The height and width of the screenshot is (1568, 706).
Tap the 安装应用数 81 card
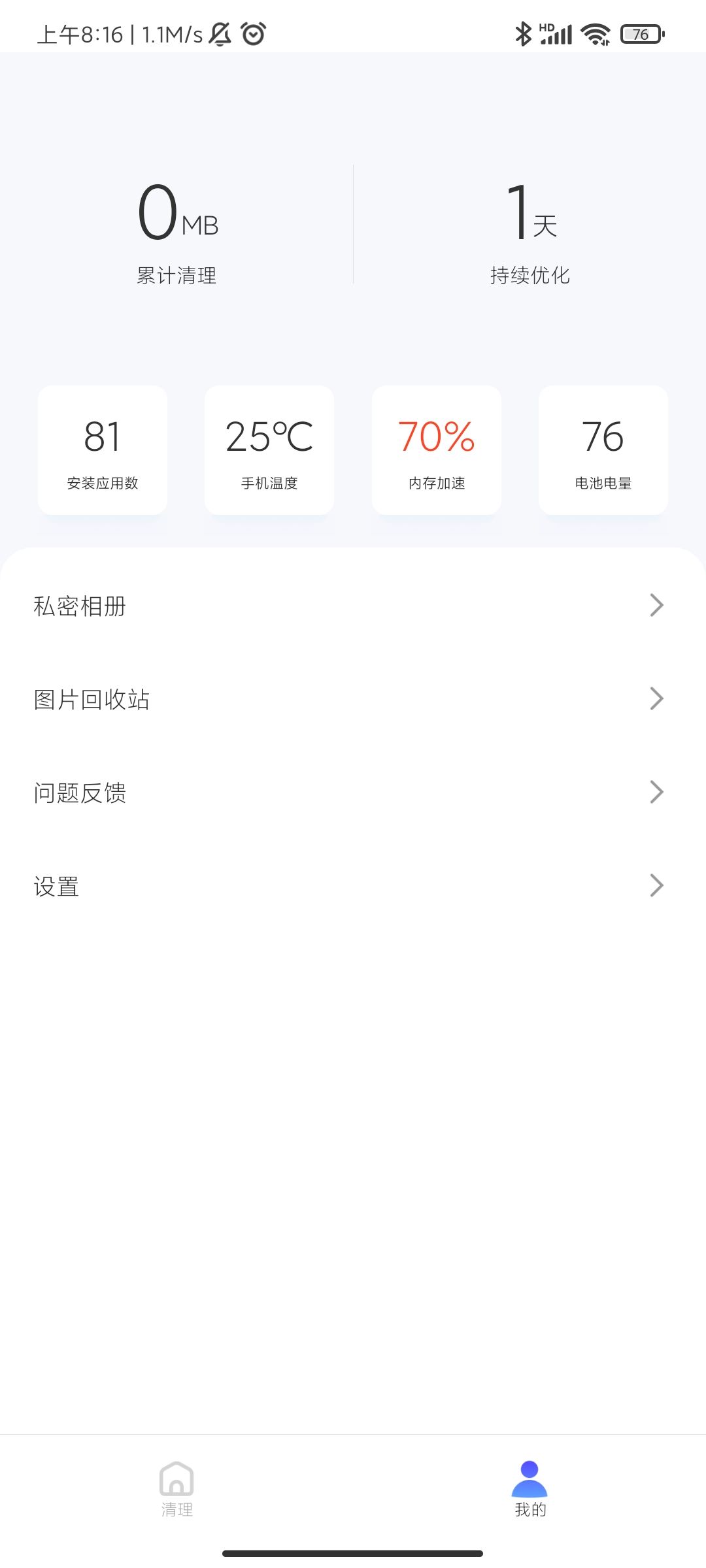[103, 450]
